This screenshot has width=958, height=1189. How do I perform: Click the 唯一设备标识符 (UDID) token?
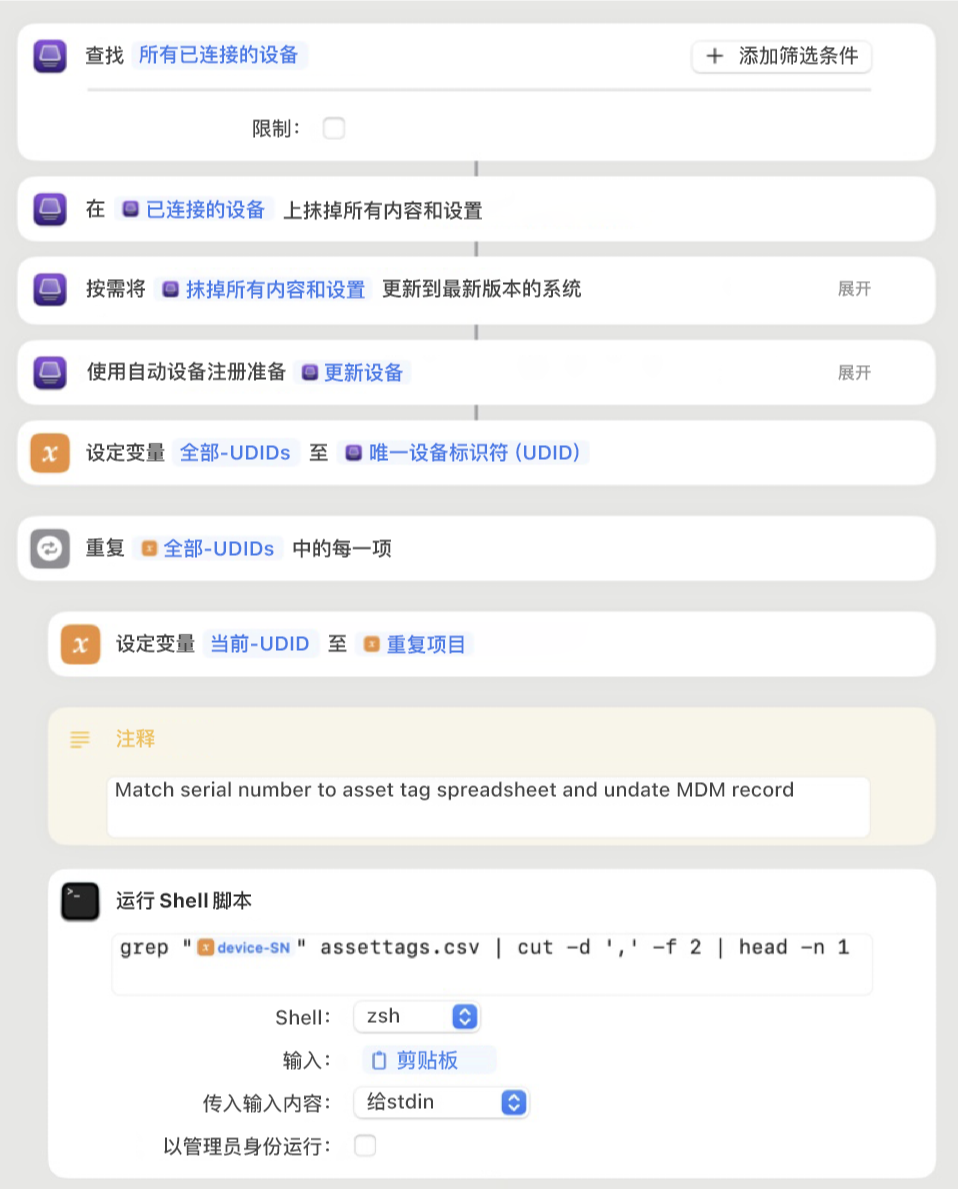474,452
